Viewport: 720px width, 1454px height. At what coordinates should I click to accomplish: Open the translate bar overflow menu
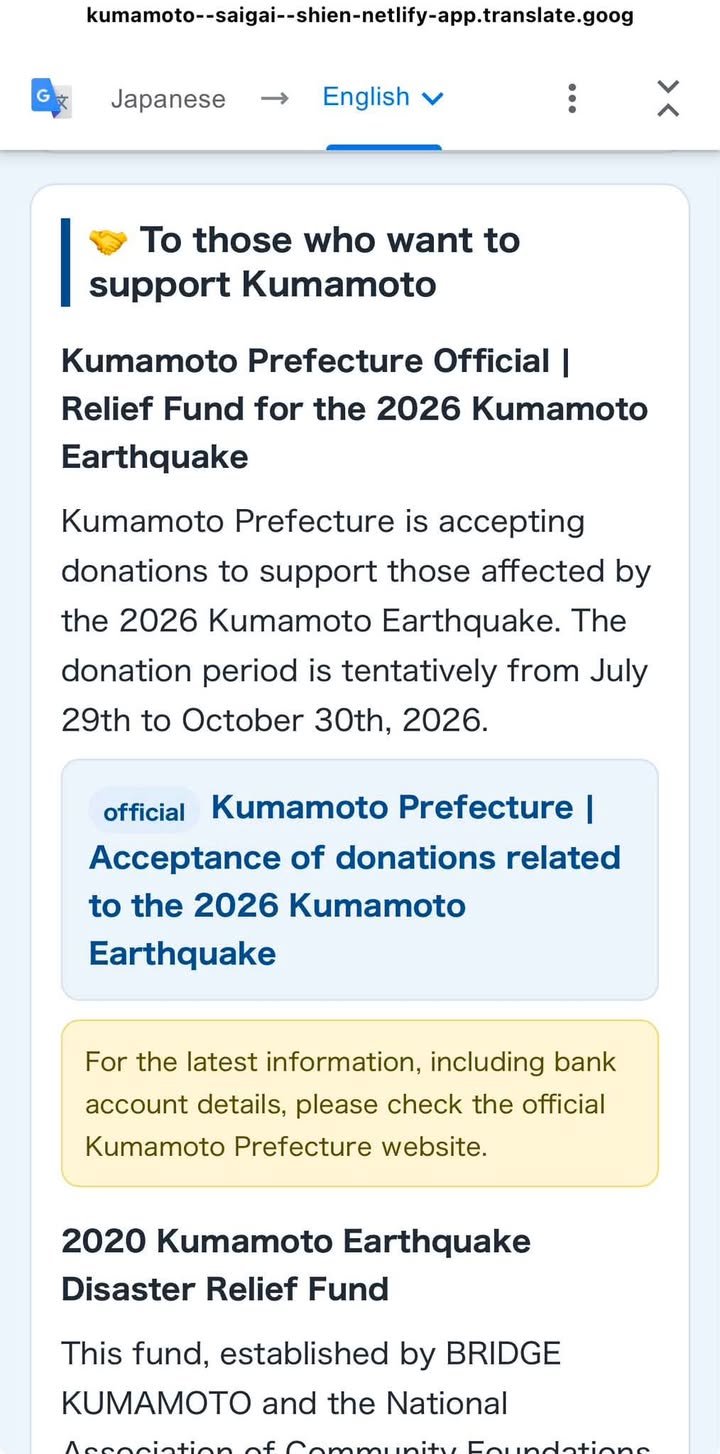pyautogui.click(x=572, y=98)
